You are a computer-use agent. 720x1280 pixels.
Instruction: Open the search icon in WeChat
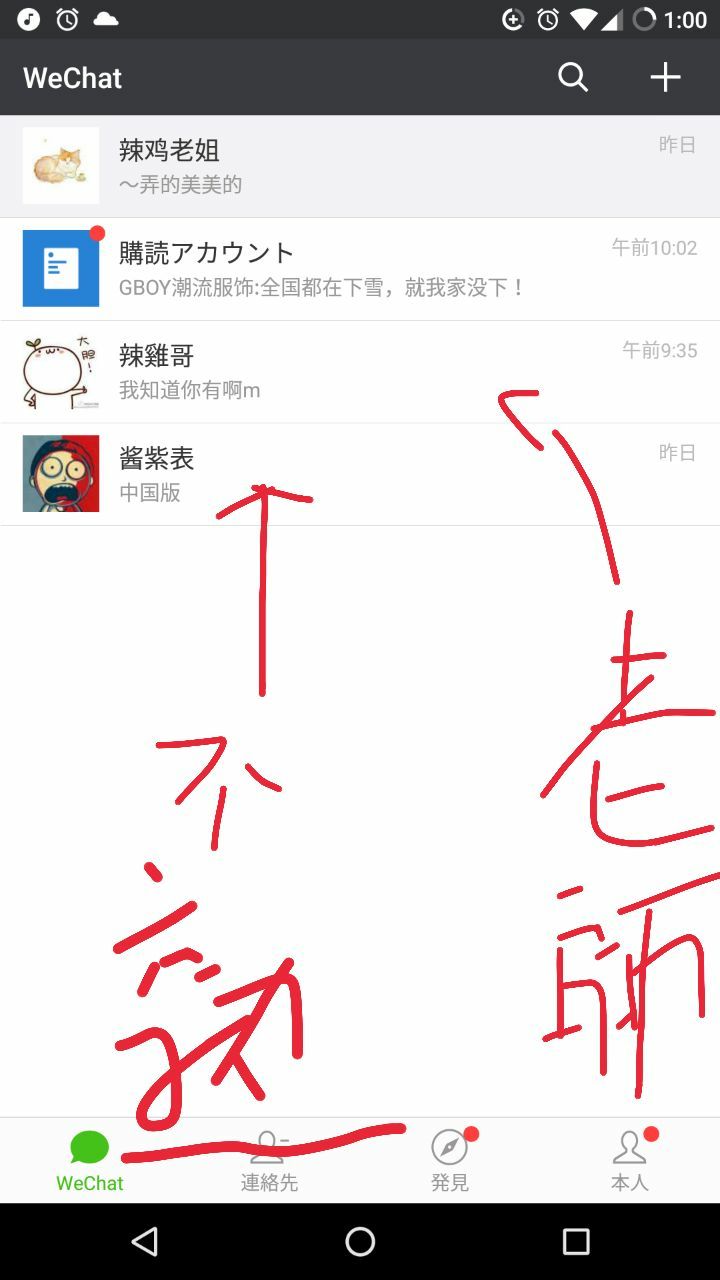[x=573, y=77]
